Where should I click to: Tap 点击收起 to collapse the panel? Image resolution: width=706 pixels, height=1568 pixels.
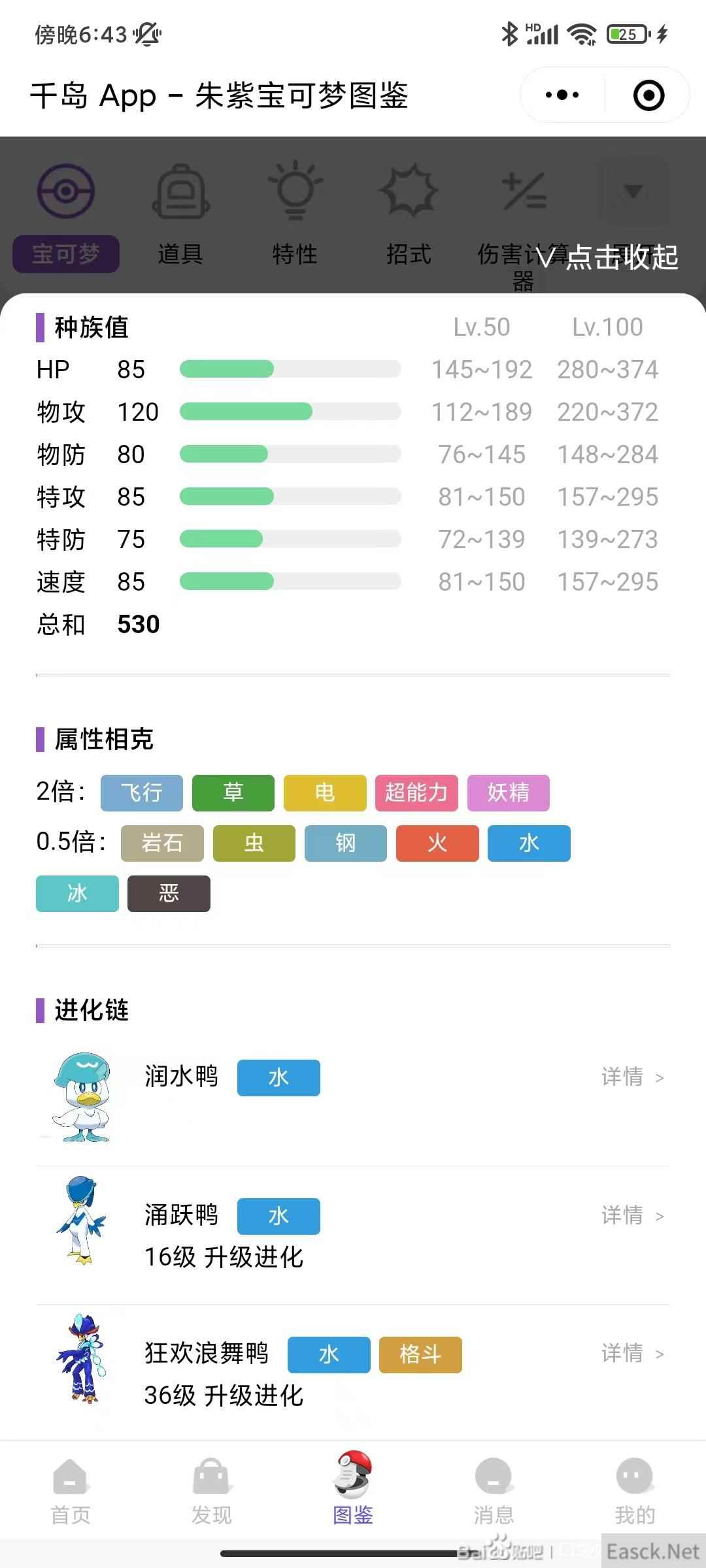(x=607, y=257)
